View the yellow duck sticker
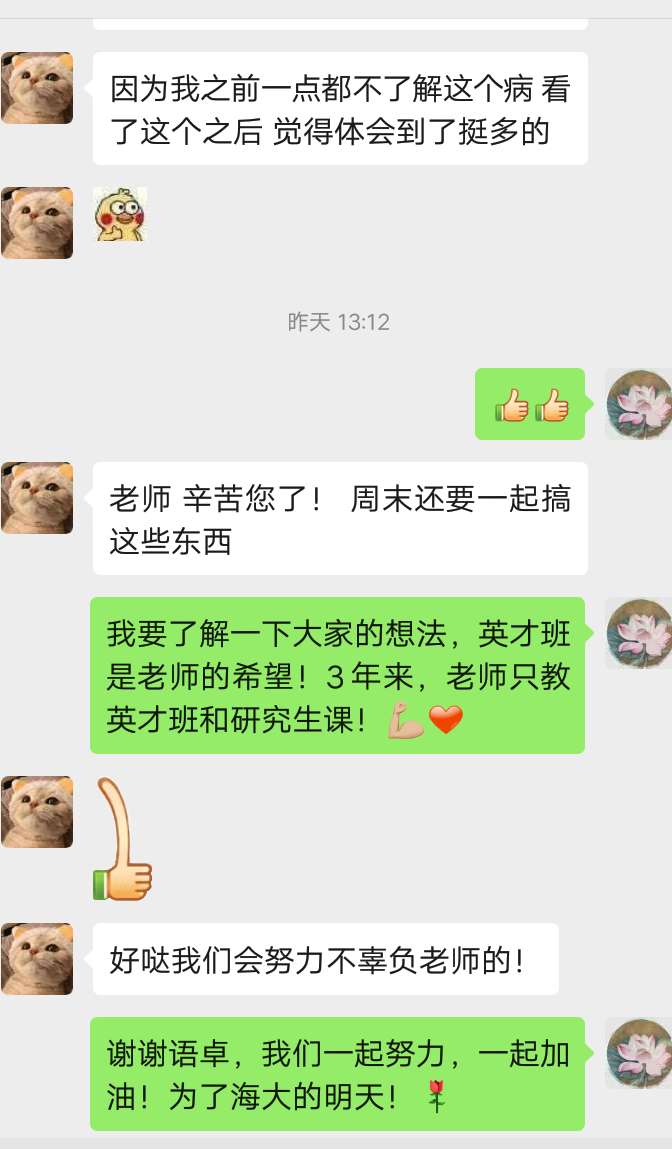672x1149 pixels. click(x=121, y=213)
